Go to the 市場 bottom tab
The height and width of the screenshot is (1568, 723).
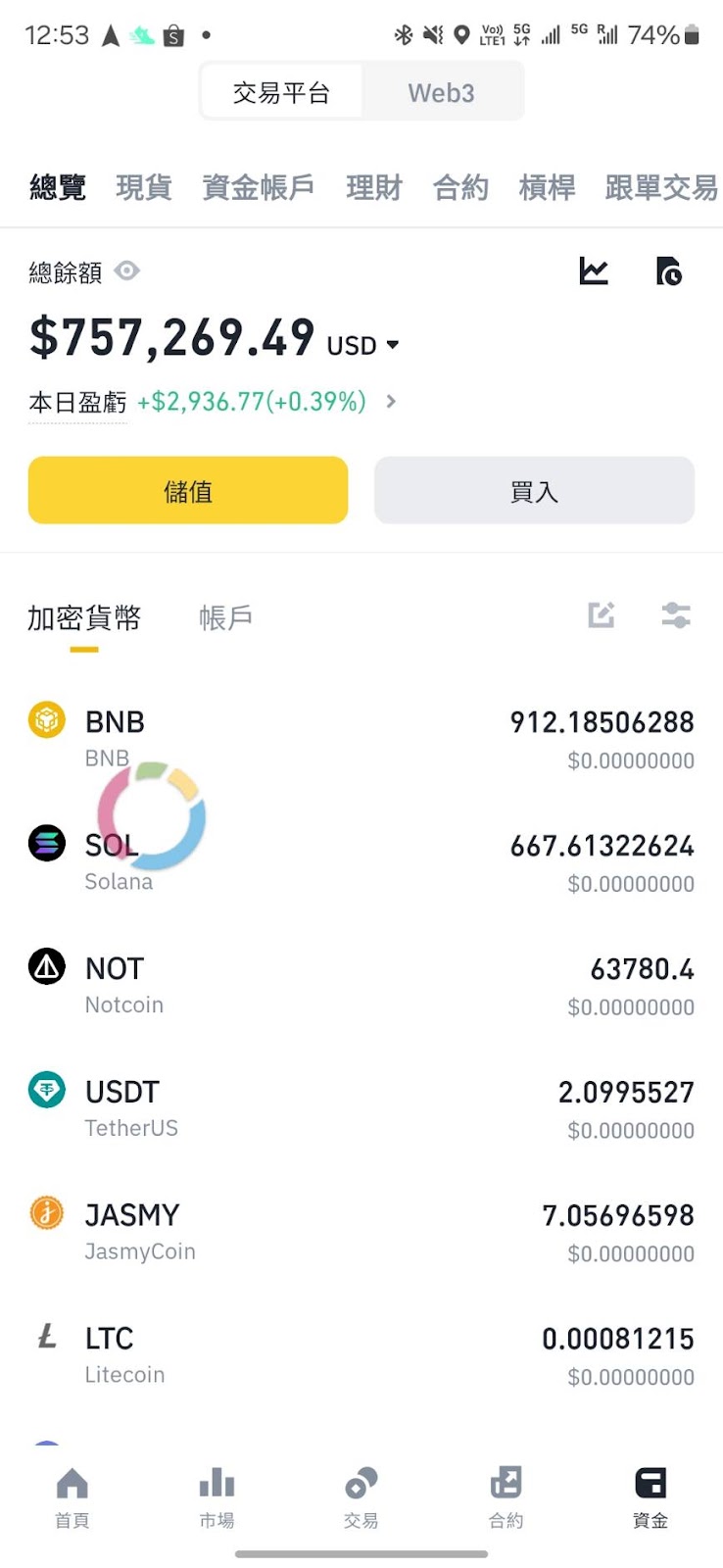[217, 1498]
